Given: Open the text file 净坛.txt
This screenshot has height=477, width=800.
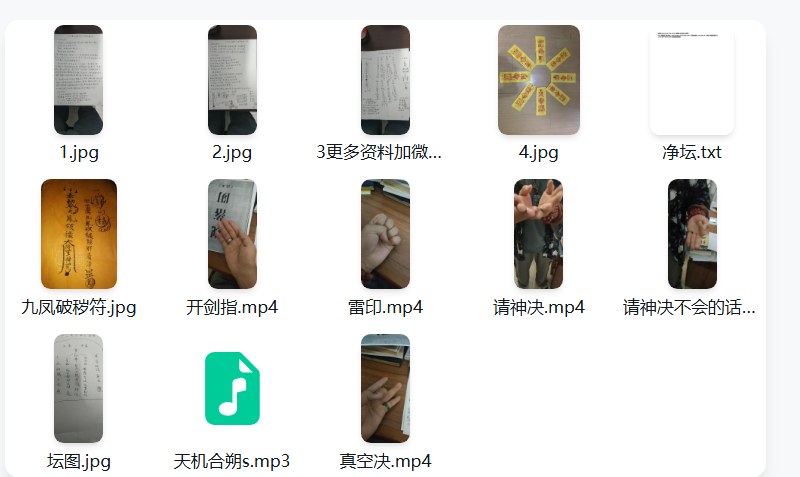Looking at the screenshot, I should point(692,82).
